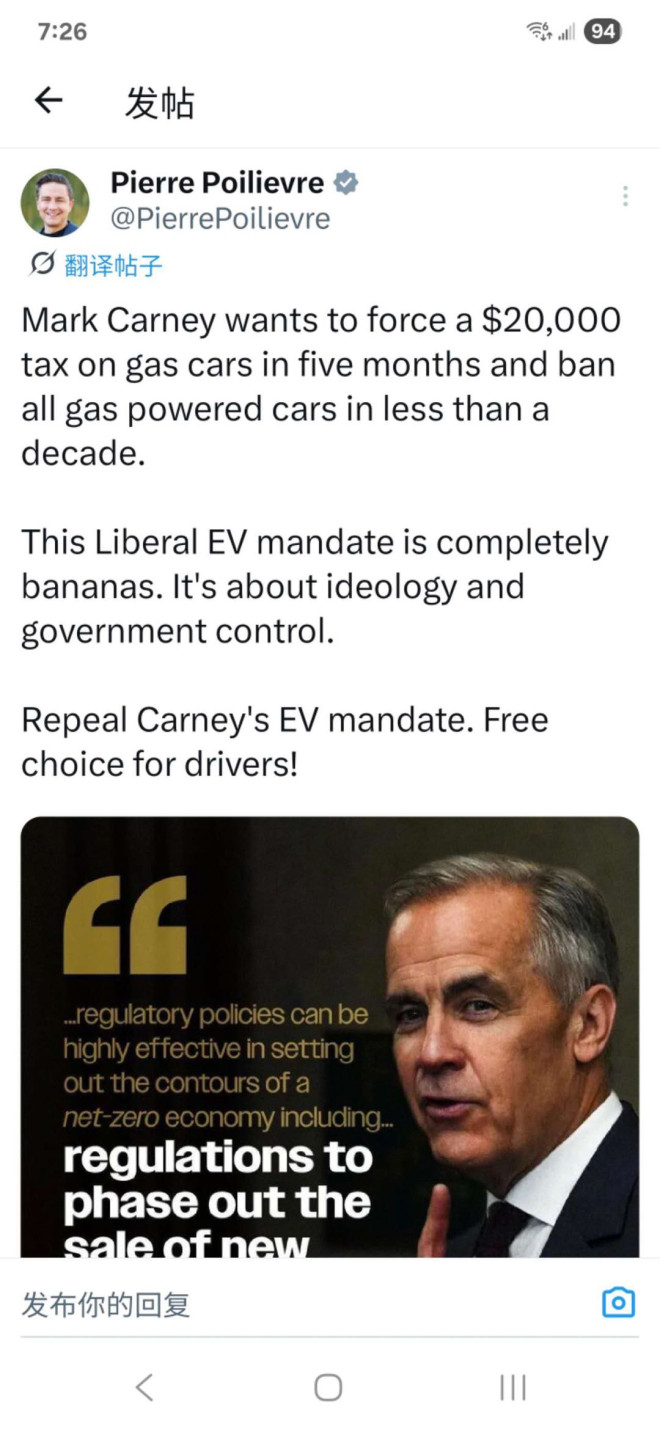This screenshot has height=1429, width=660.
Task: Go back using the top arrow
Action: pyautogui.click(x=48, y=100)
